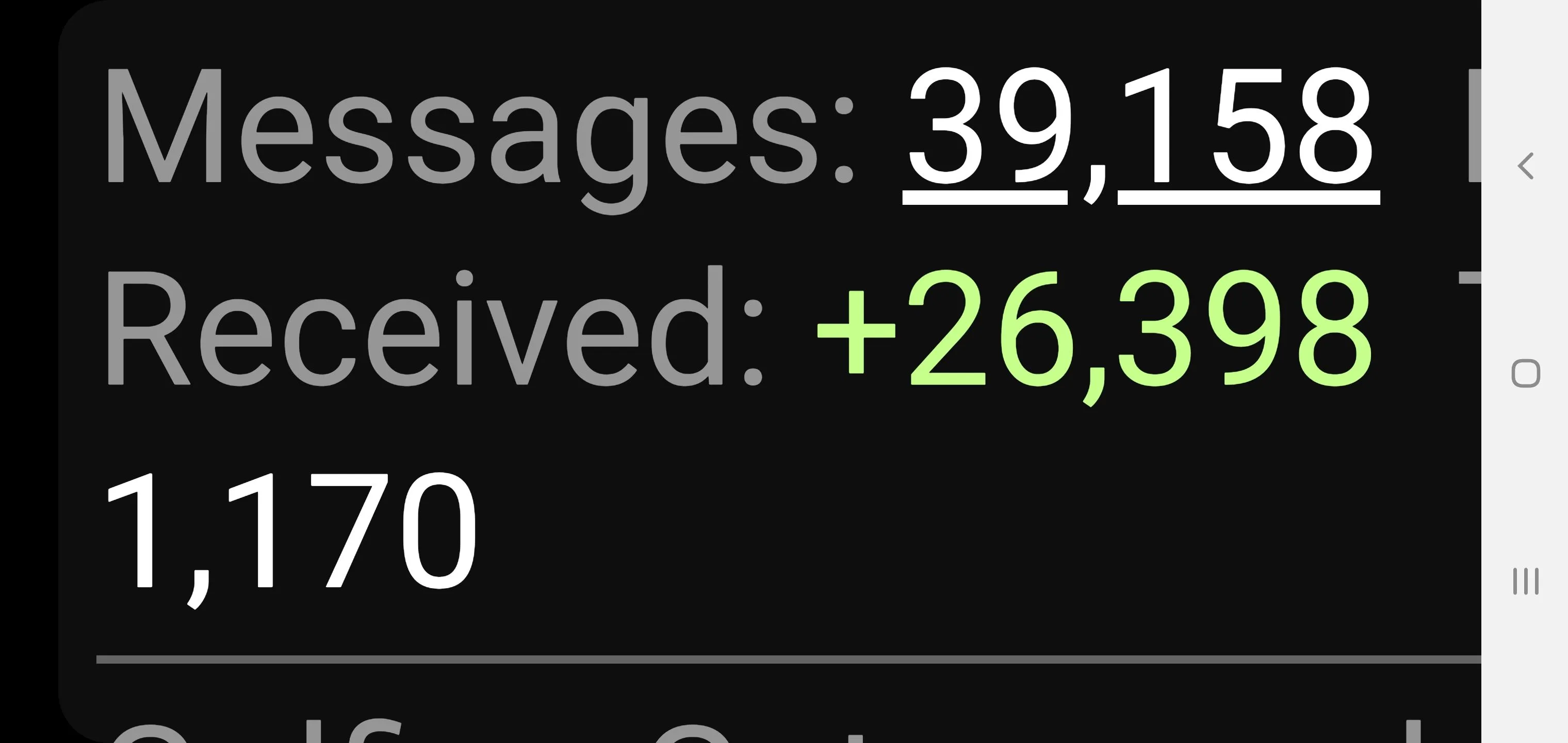Open the underlined 39,158 messages count
1568x743 pixels.
pos(1140,129)
